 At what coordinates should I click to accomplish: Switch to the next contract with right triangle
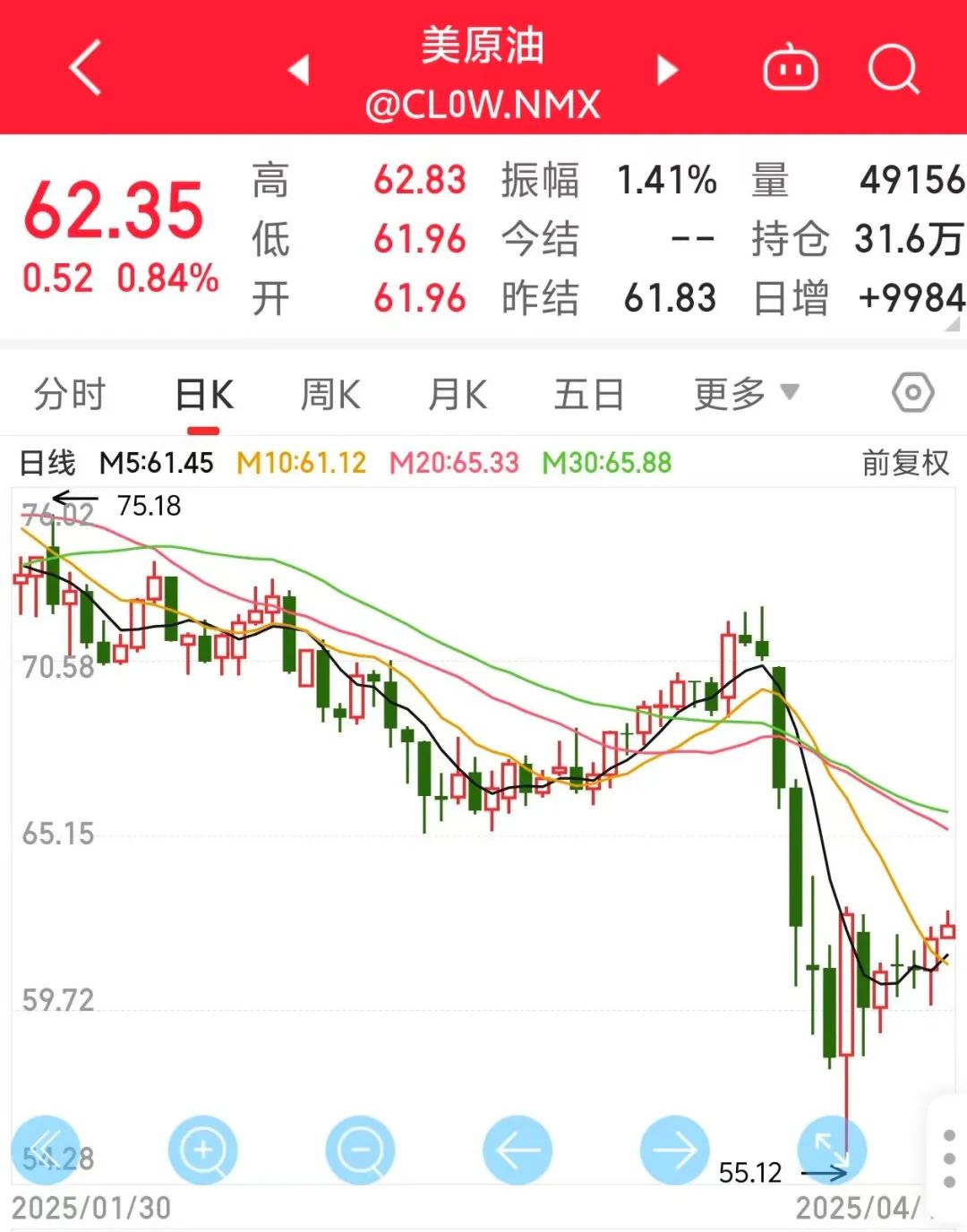pos(667,70)
